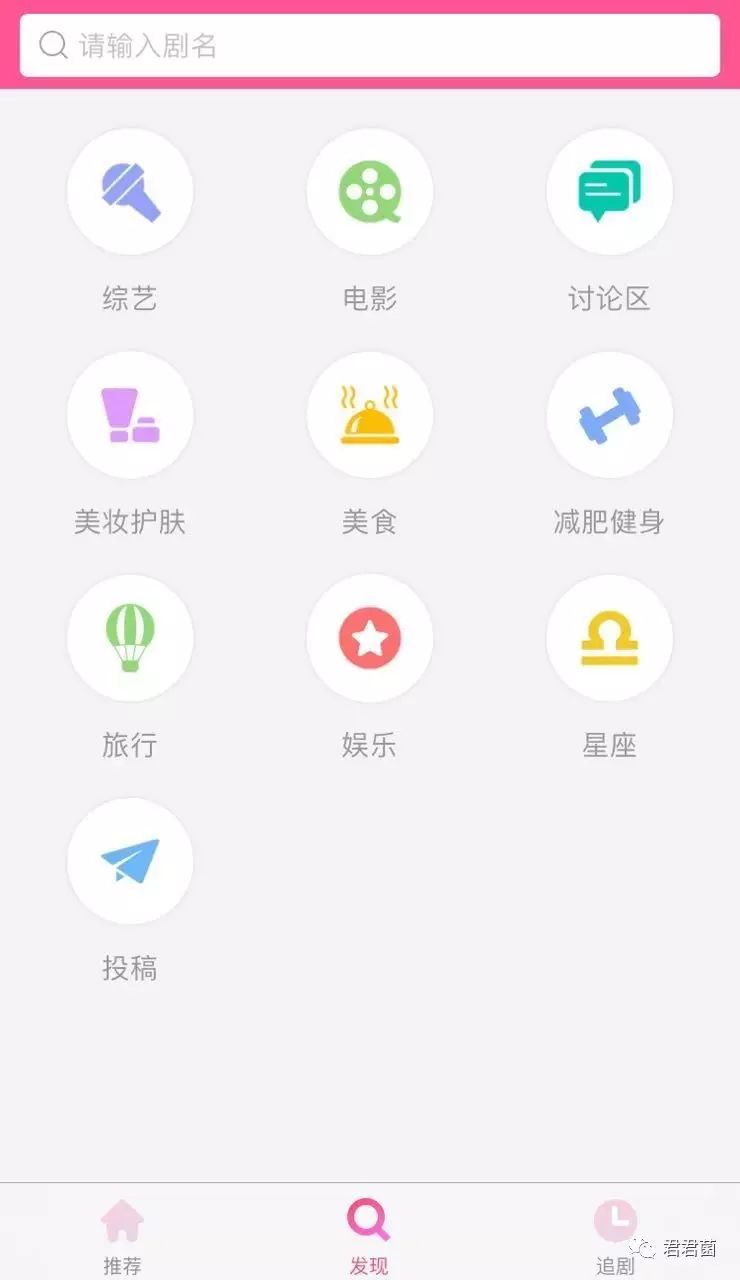Open the 讨论区 chat bubbles icon
This screenshot has width=740, height=1280.
(610, 192)
